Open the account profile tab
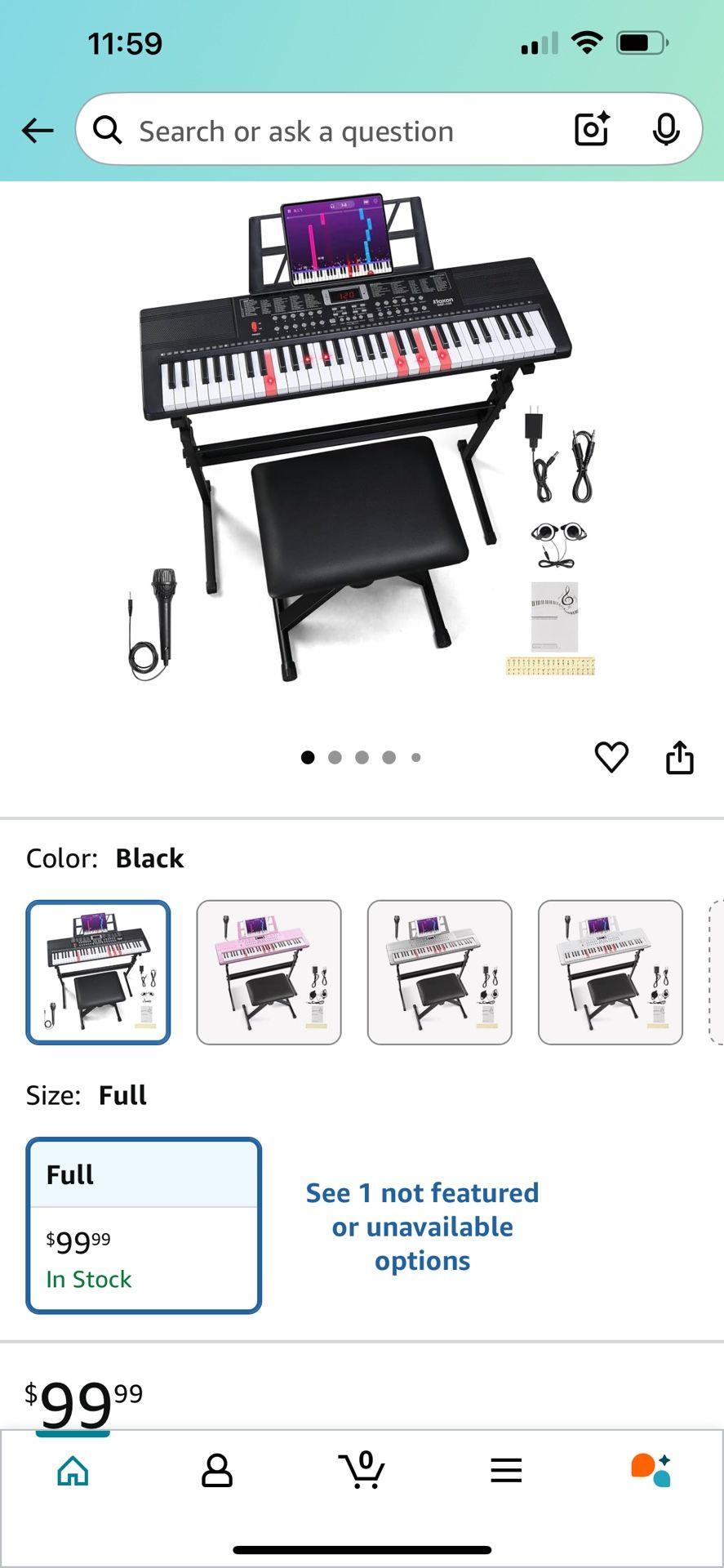Screen dimensions: 724x1568 click(217, 1471)
